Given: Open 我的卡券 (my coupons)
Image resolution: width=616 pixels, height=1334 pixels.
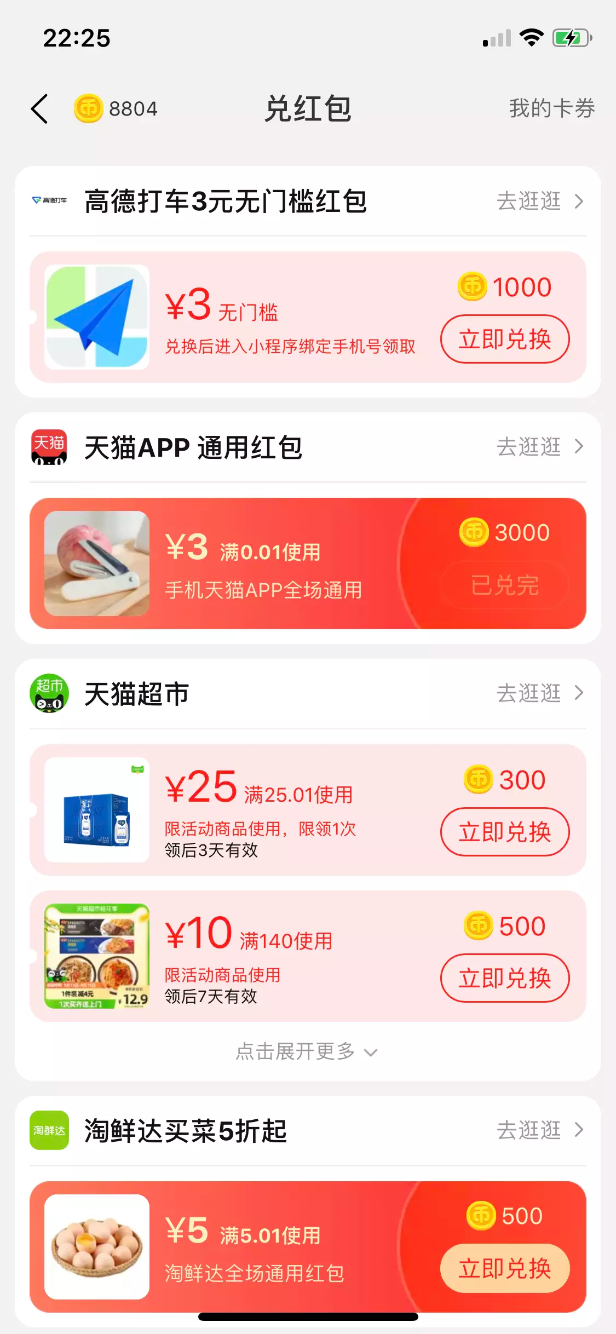Looking at the screenshot, I should pyautogui.click(x=552, y=109).
